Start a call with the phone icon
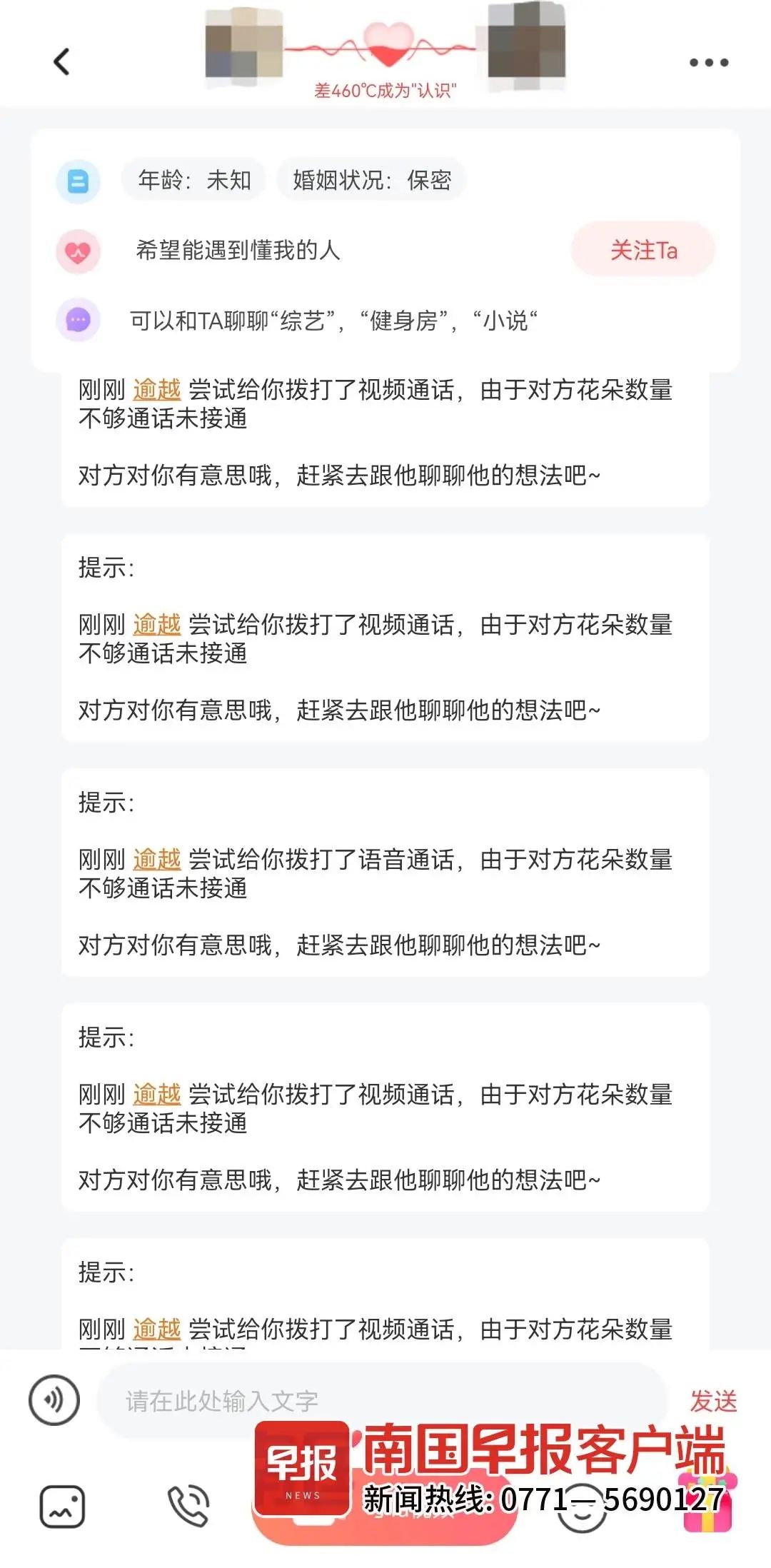Image resolution: width=771 pixels, height=1568 pixels. coord(188,1507)
